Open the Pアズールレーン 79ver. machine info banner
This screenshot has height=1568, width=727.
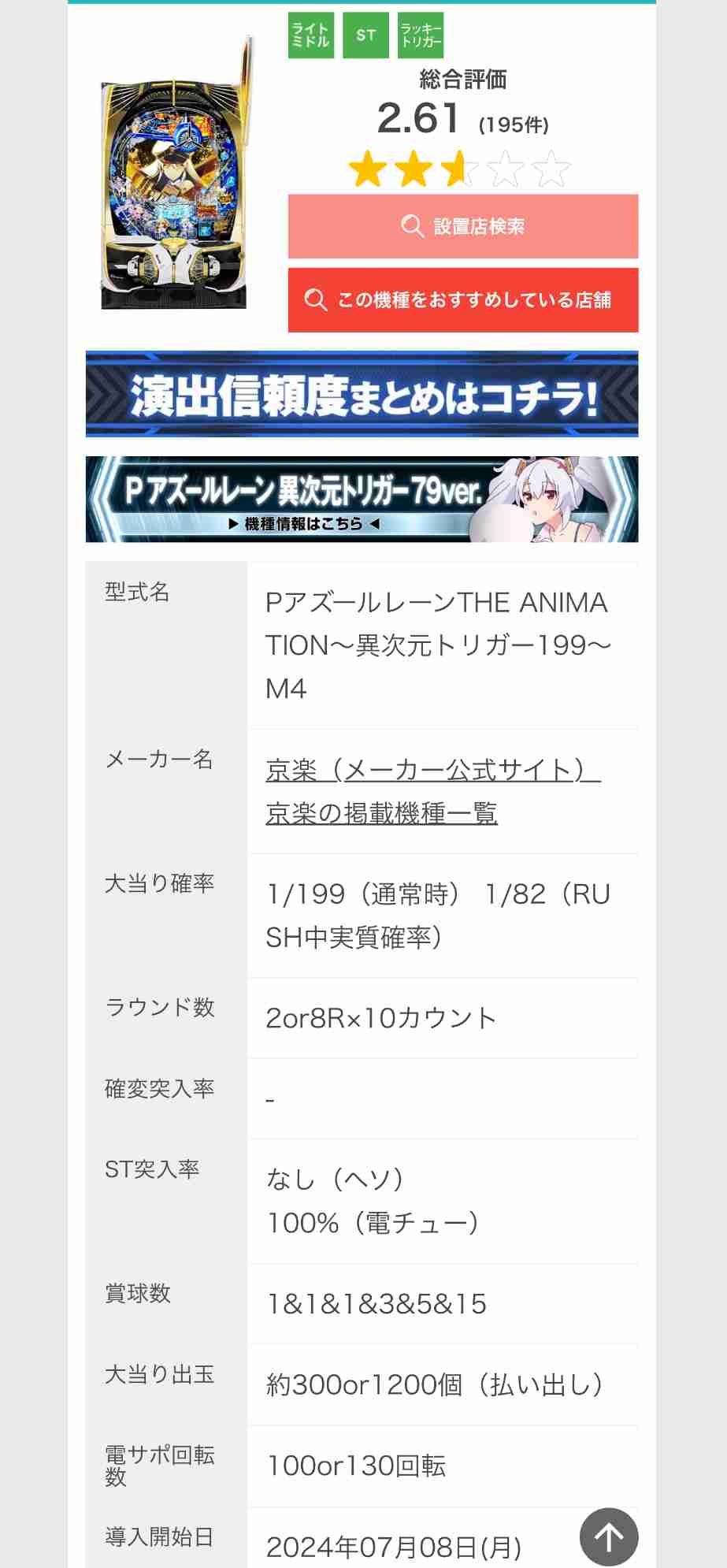point(362,500)
